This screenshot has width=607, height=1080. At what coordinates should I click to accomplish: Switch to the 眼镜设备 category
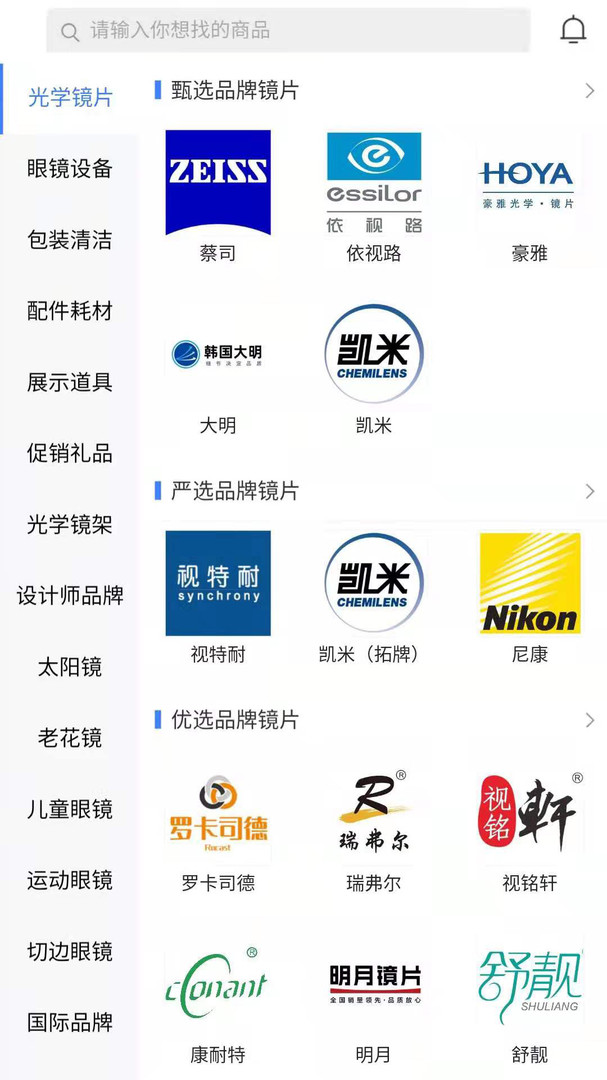click(x=70, y=169)
